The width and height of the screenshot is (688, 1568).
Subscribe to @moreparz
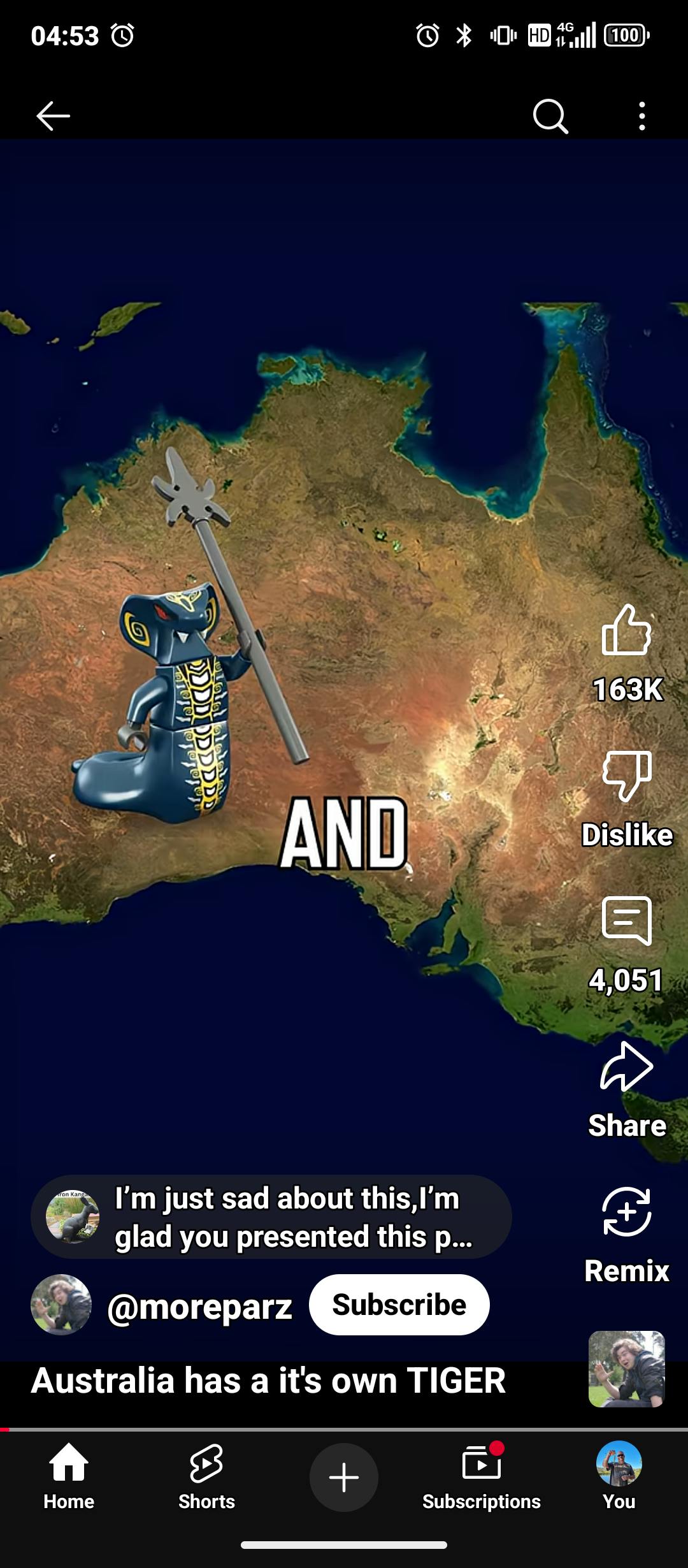(x=399, y=1305)
